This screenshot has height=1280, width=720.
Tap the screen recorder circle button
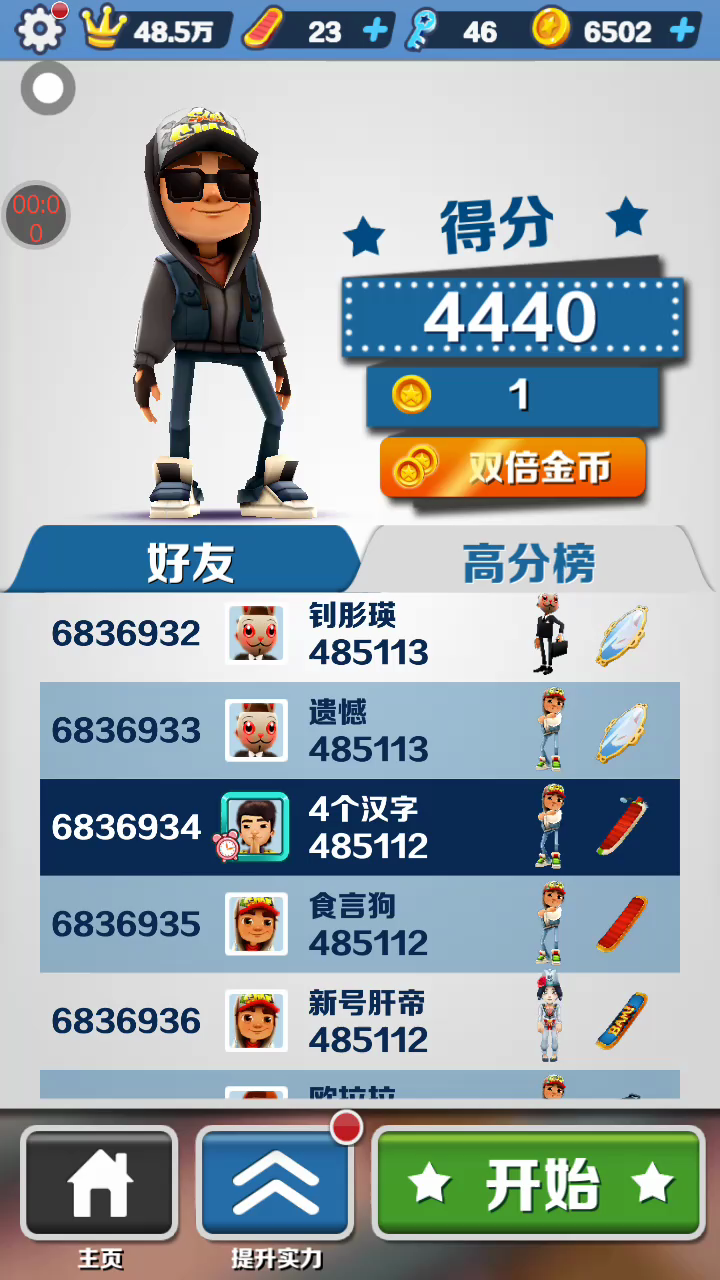(48, 89)
